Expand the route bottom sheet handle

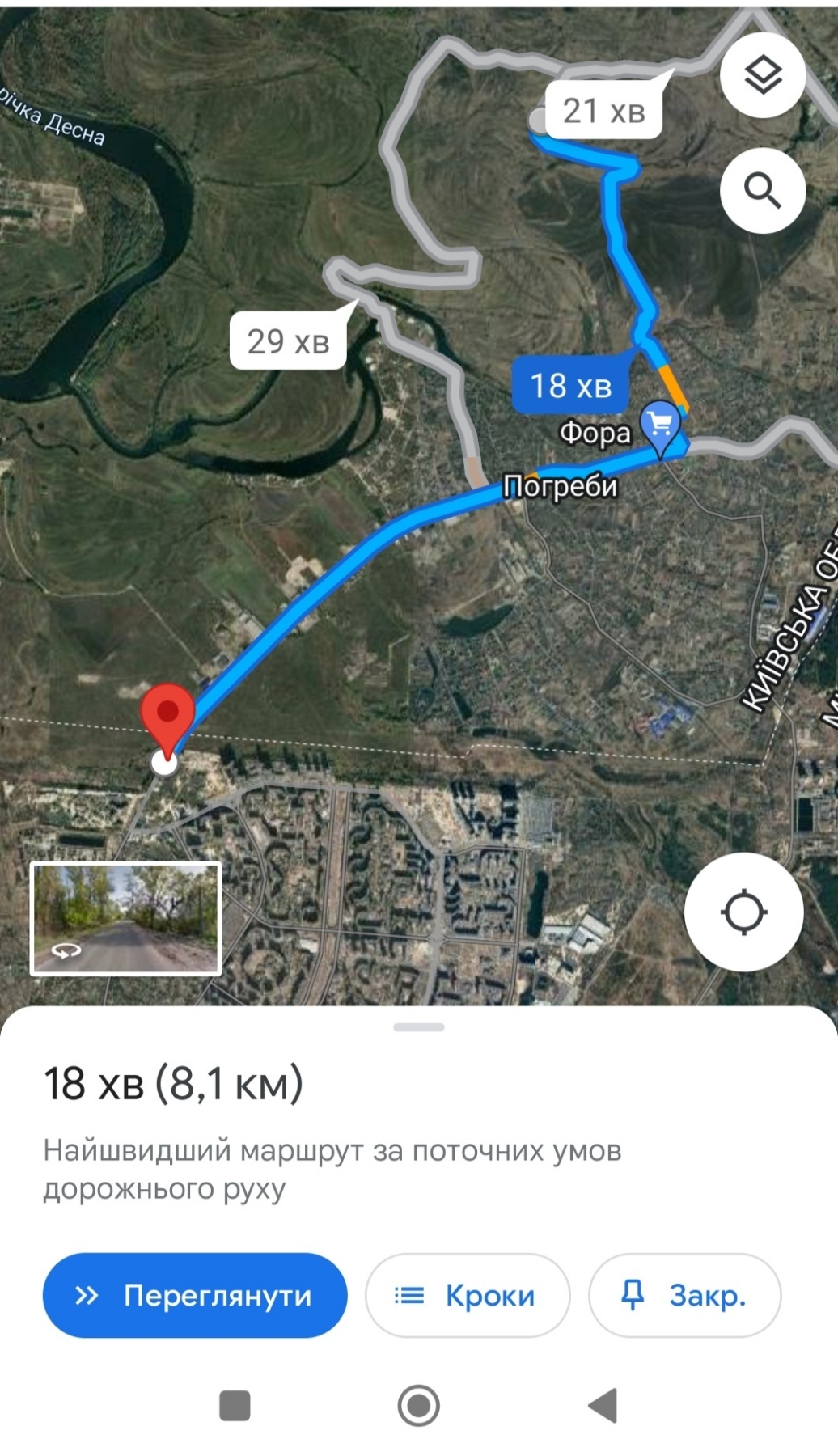(x=418, y=1027)
